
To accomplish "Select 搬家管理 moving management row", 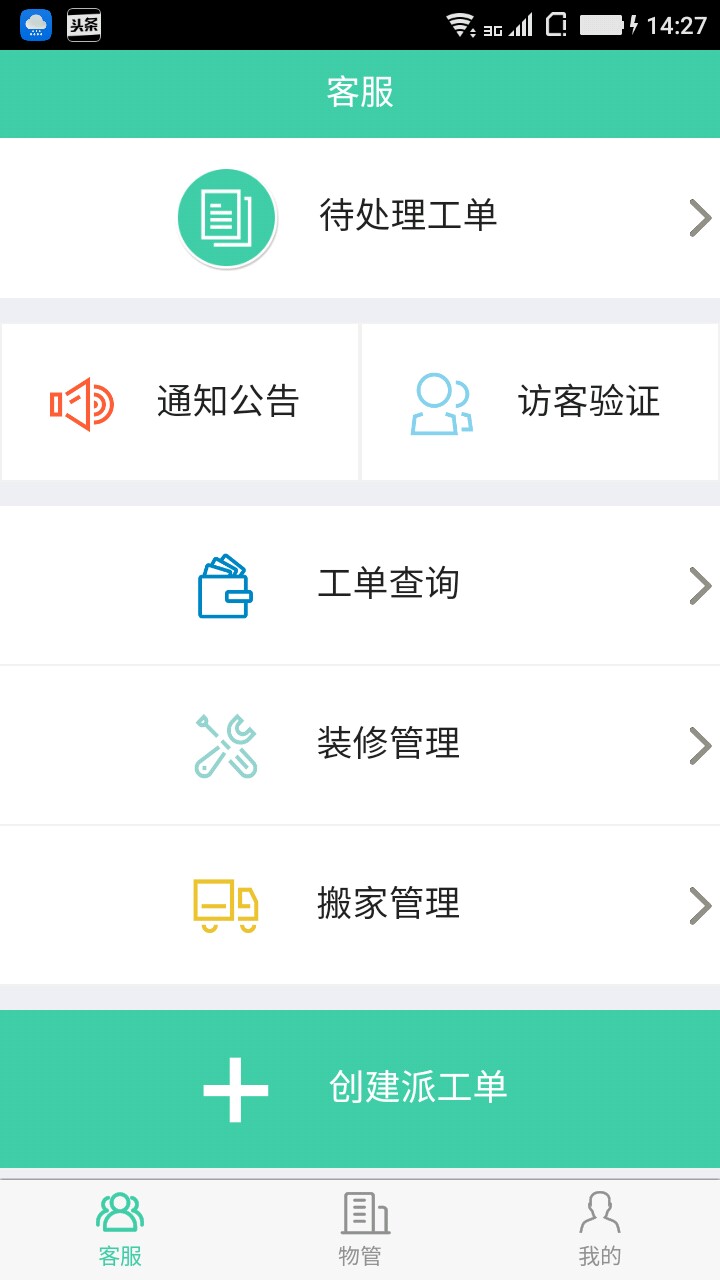I will 360,905.
